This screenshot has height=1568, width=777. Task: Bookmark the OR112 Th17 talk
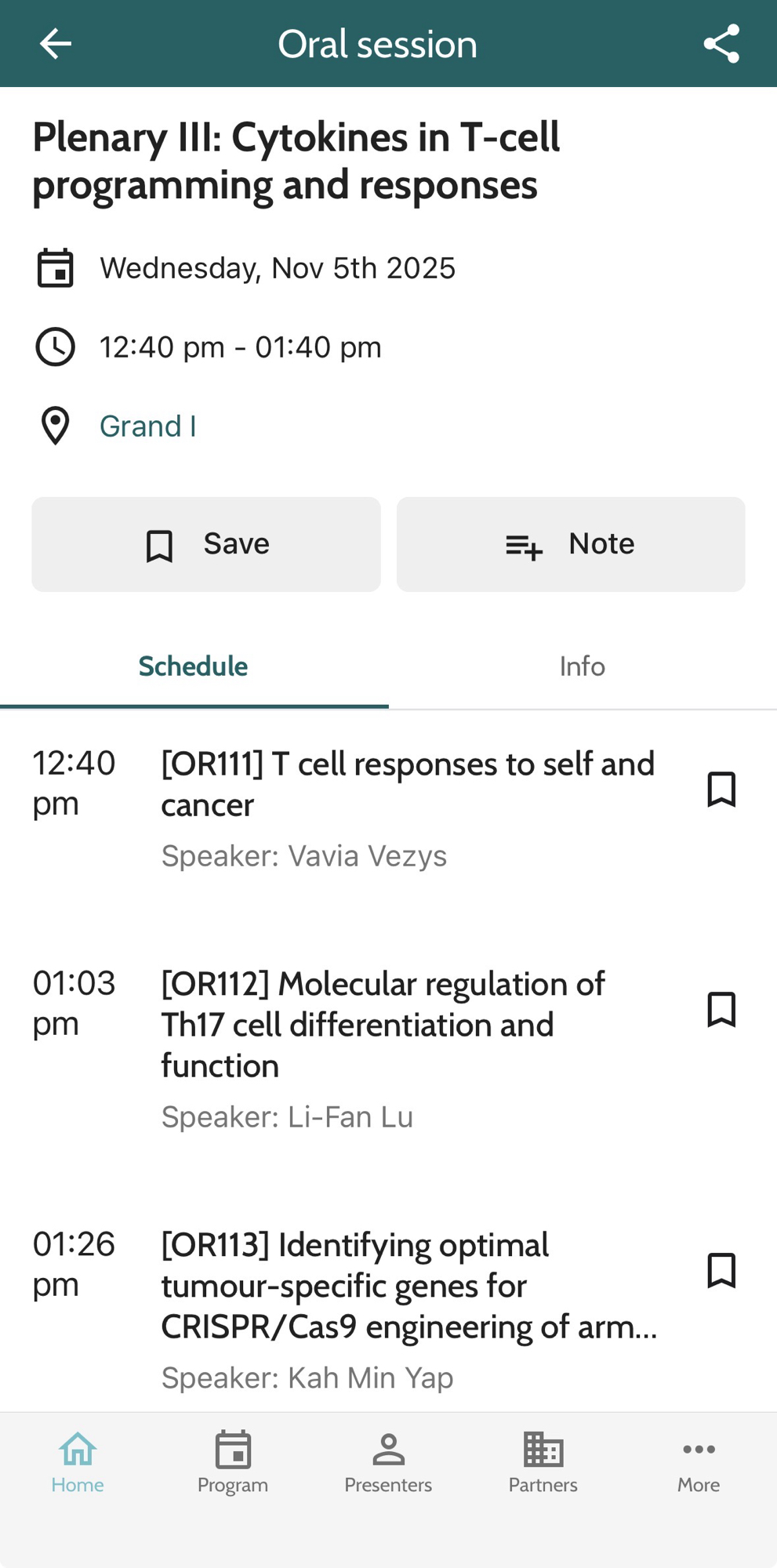(x=721, y=1009)
